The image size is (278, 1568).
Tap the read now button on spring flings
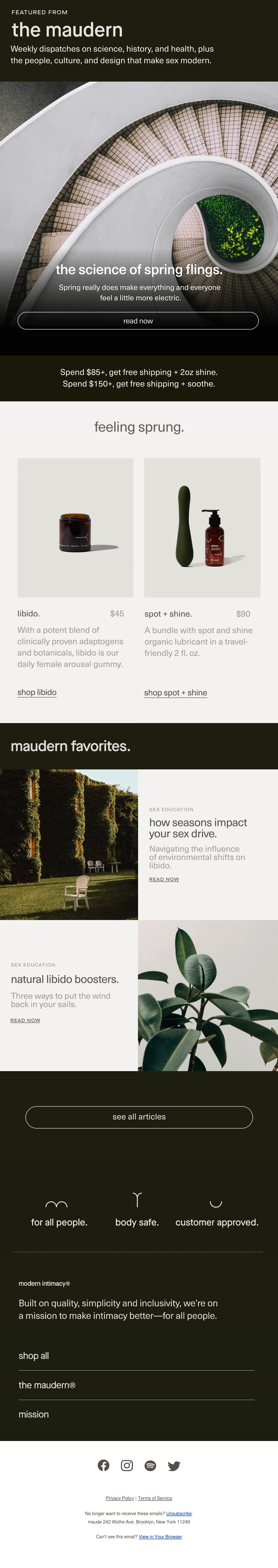138,321
